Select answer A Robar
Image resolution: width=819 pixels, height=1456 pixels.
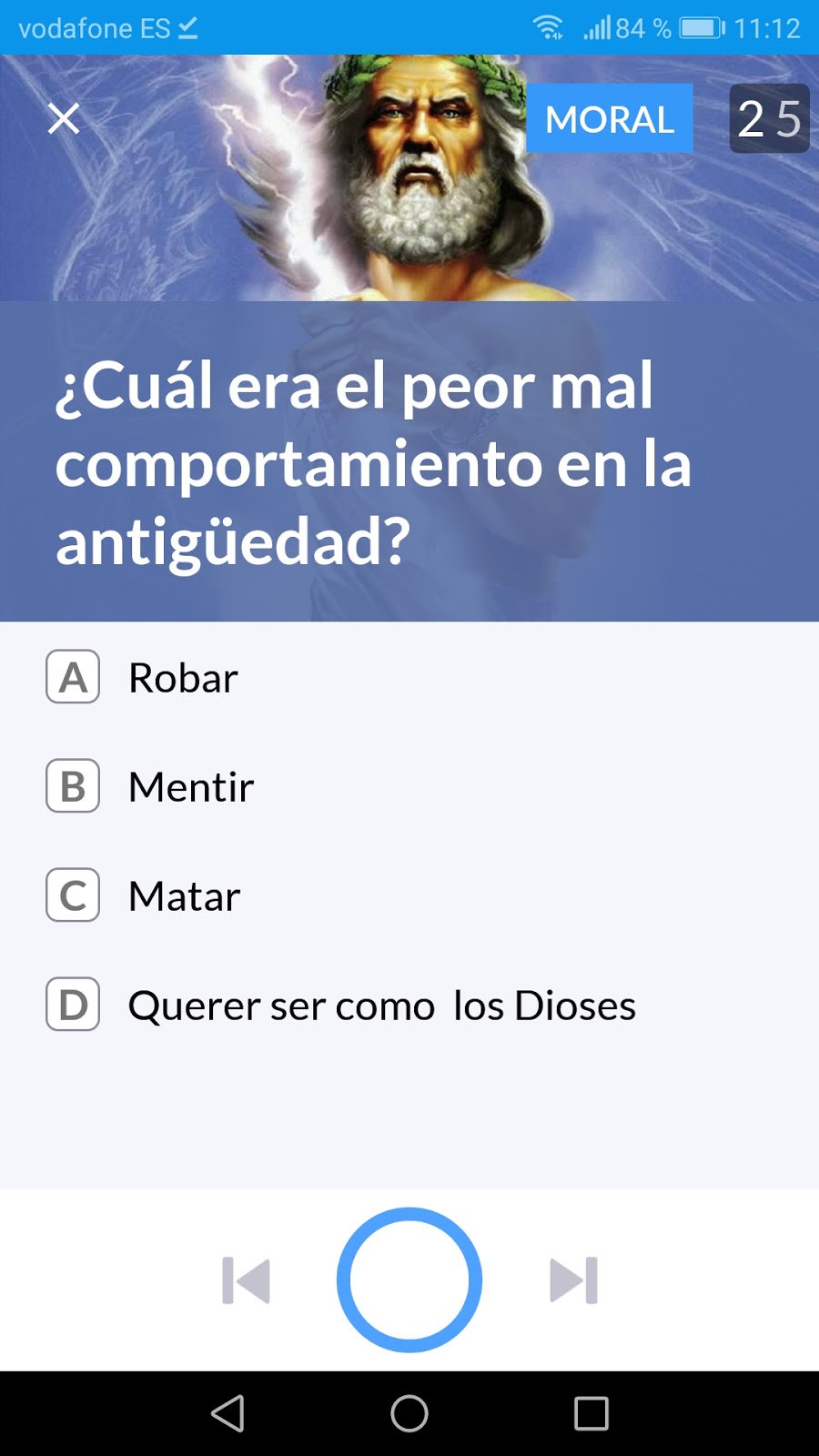tap(409, 677)
